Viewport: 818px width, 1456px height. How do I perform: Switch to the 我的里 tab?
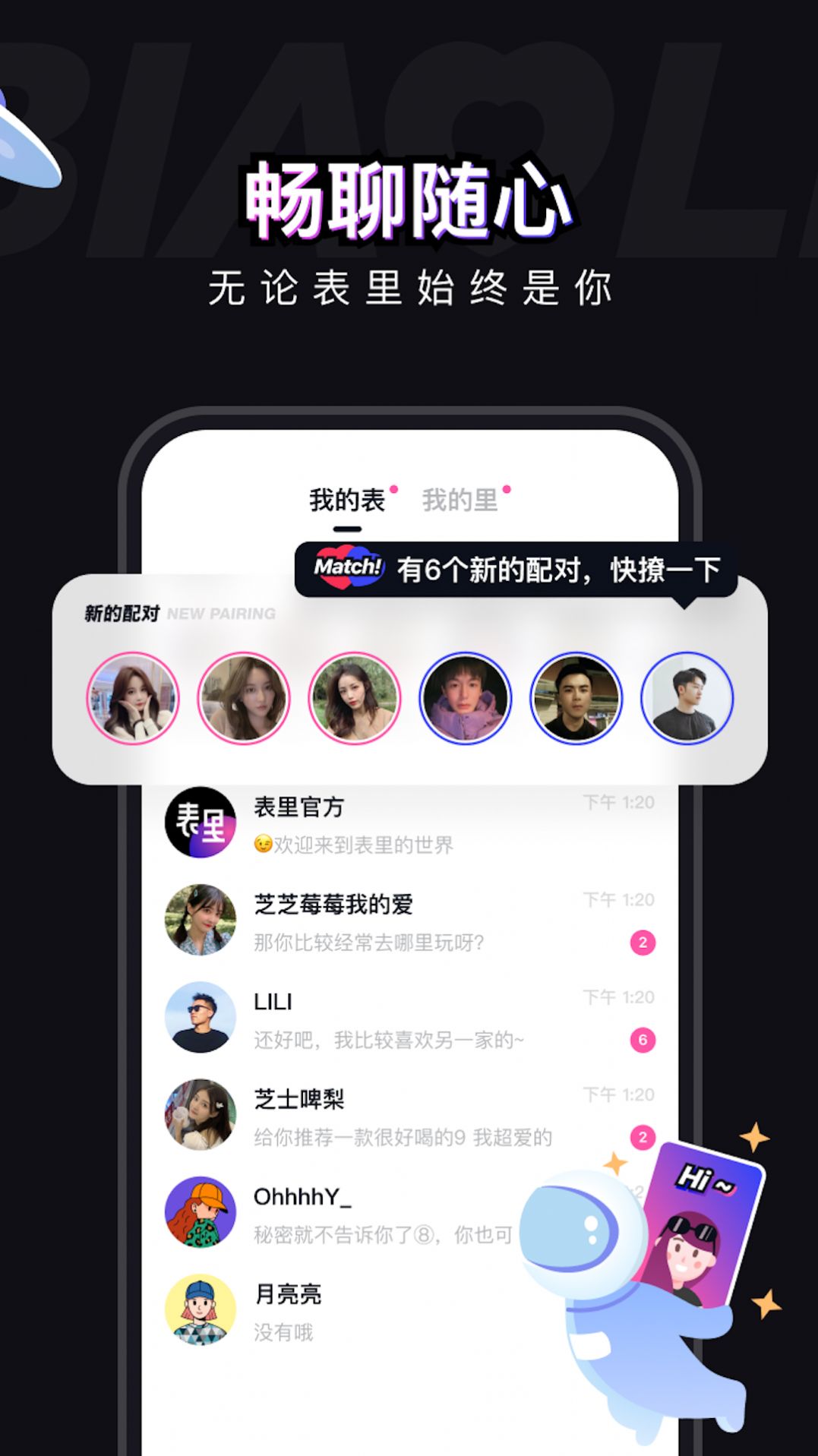point(461,497)
